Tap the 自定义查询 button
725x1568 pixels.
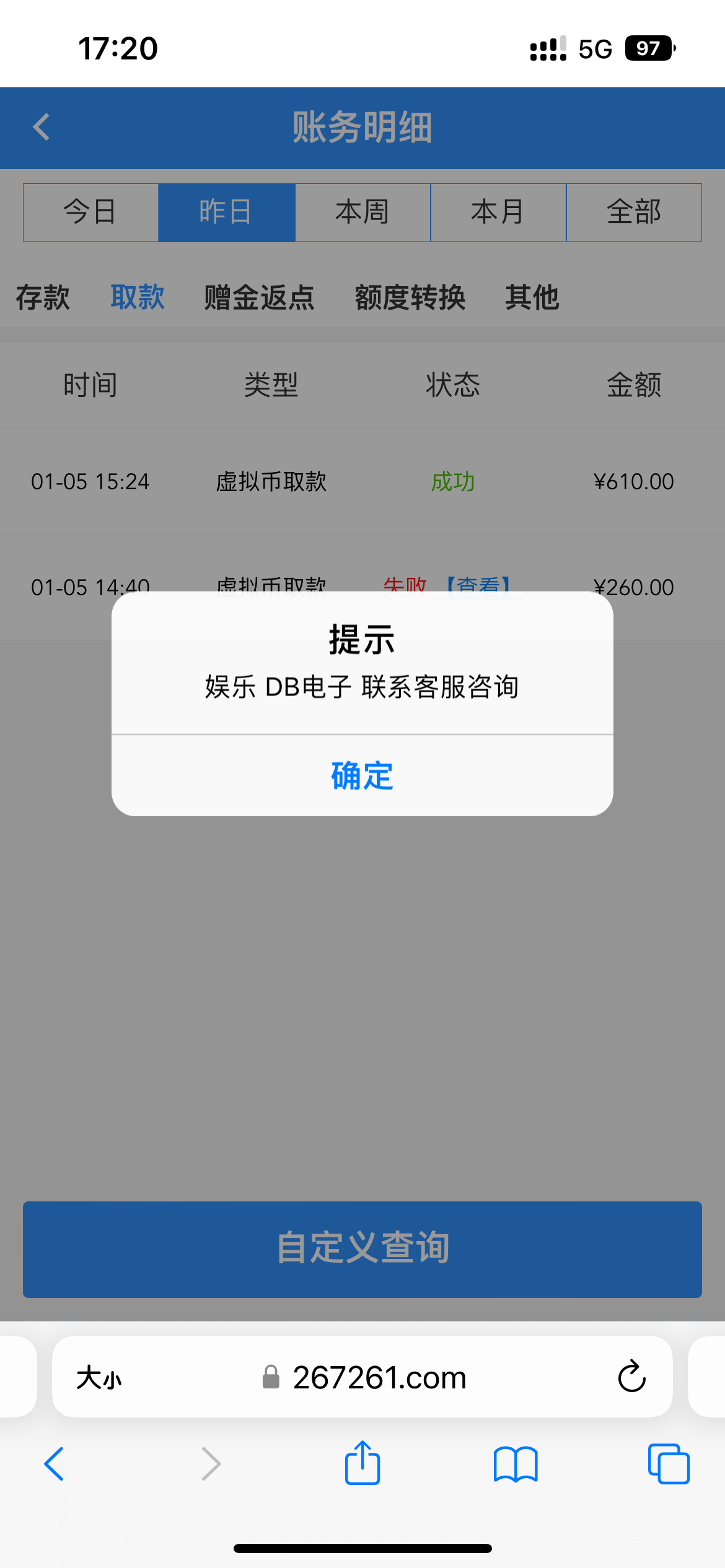click(x=362, y=1248)
